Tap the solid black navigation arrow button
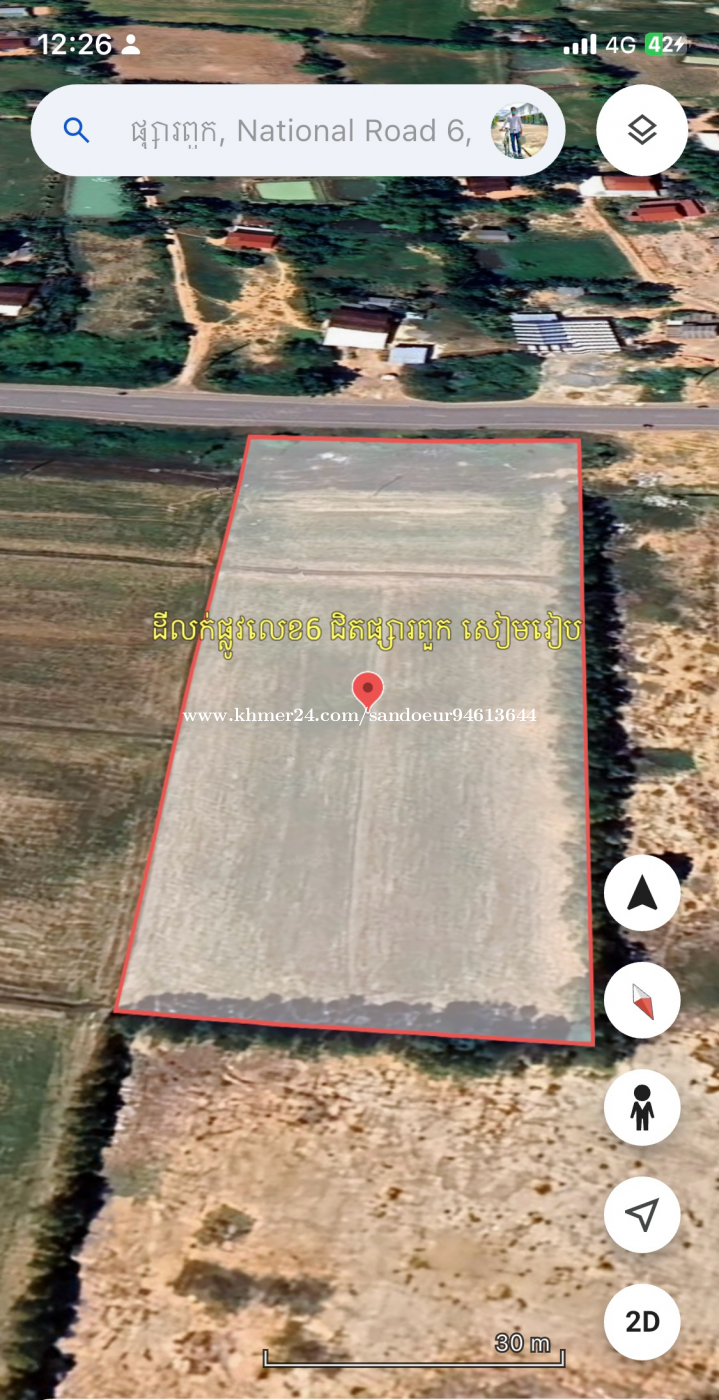The height and width of the screenshot is (1400, 719). pos(642,893)
